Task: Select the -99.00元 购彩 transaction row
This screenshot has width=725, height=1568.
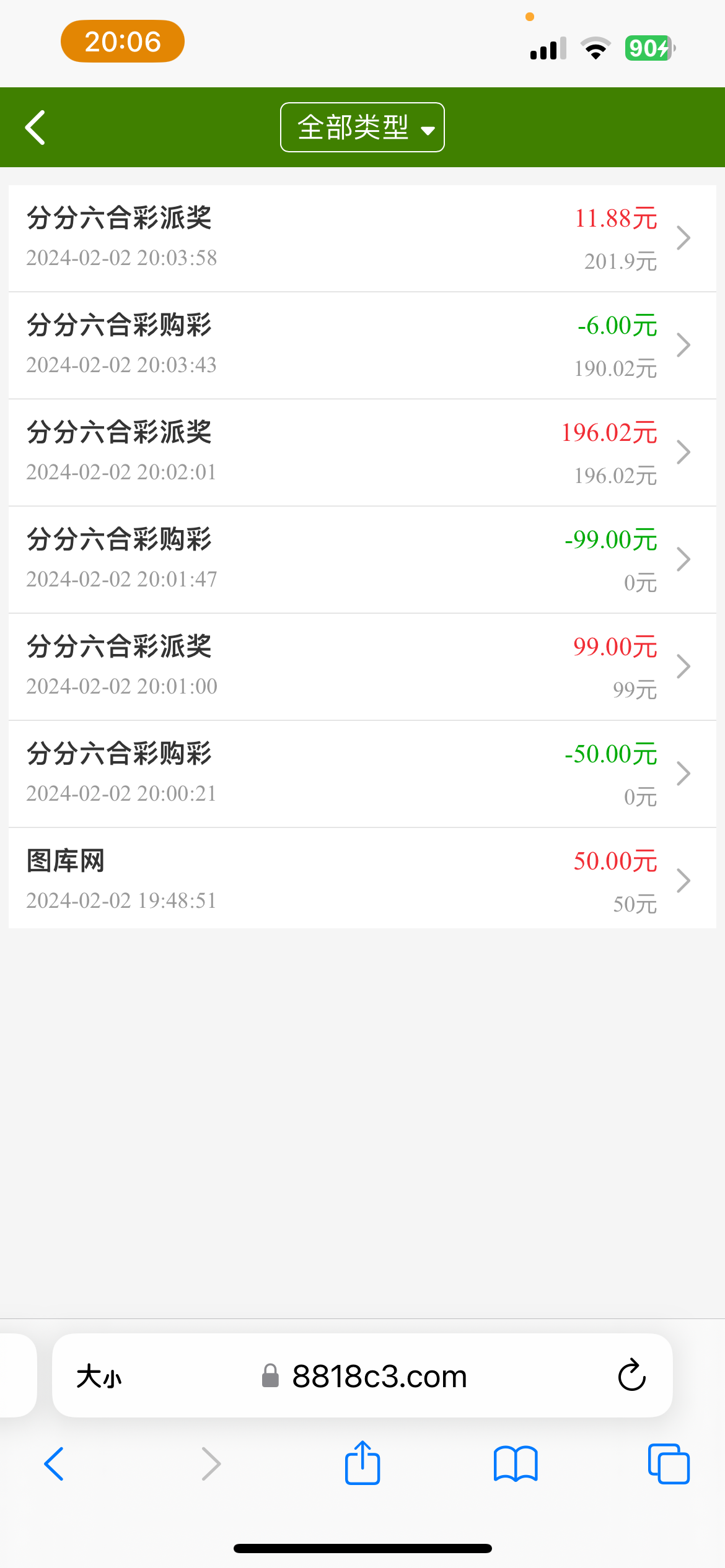Action: click(x=362, y=560)
